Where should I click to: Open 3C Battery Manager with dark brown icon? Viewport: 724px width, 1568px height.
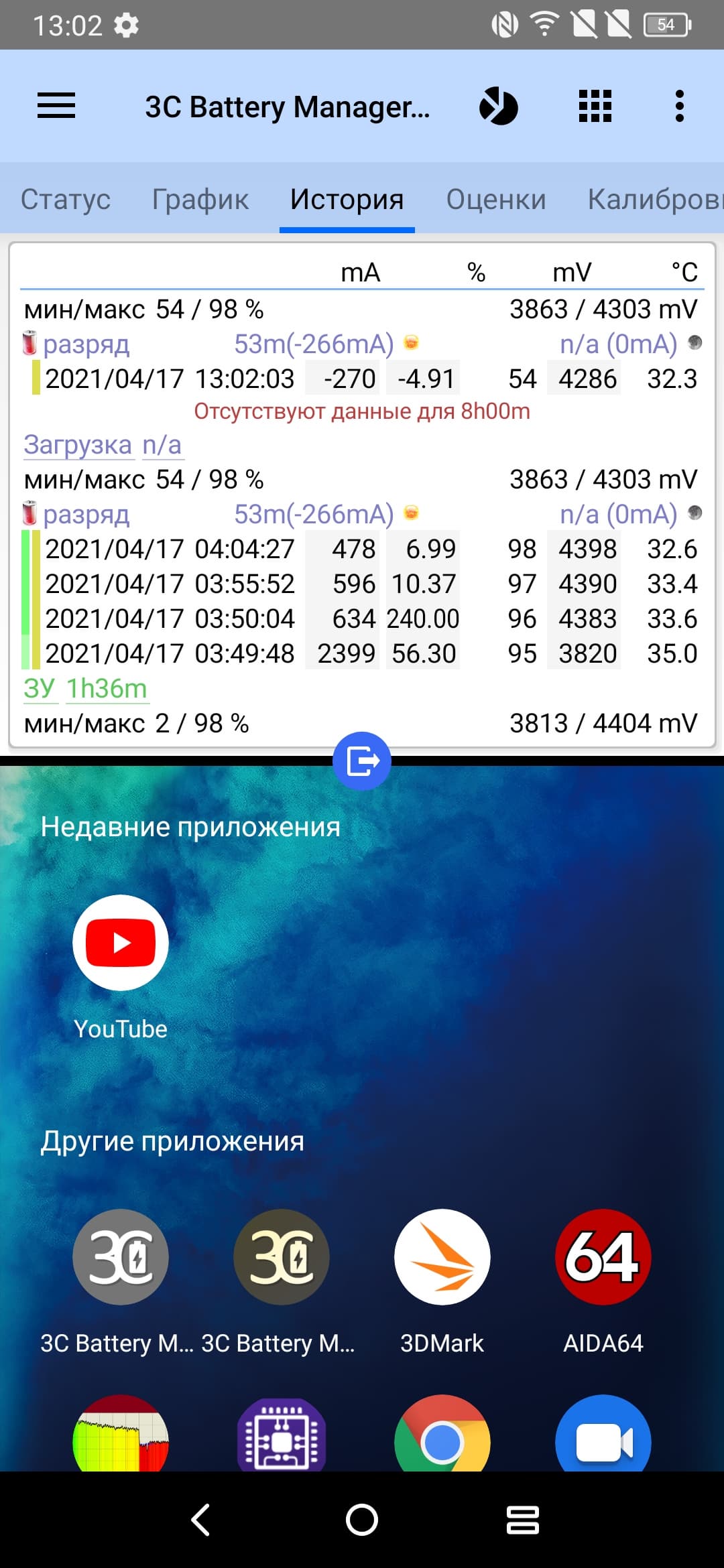[282, 1257]
